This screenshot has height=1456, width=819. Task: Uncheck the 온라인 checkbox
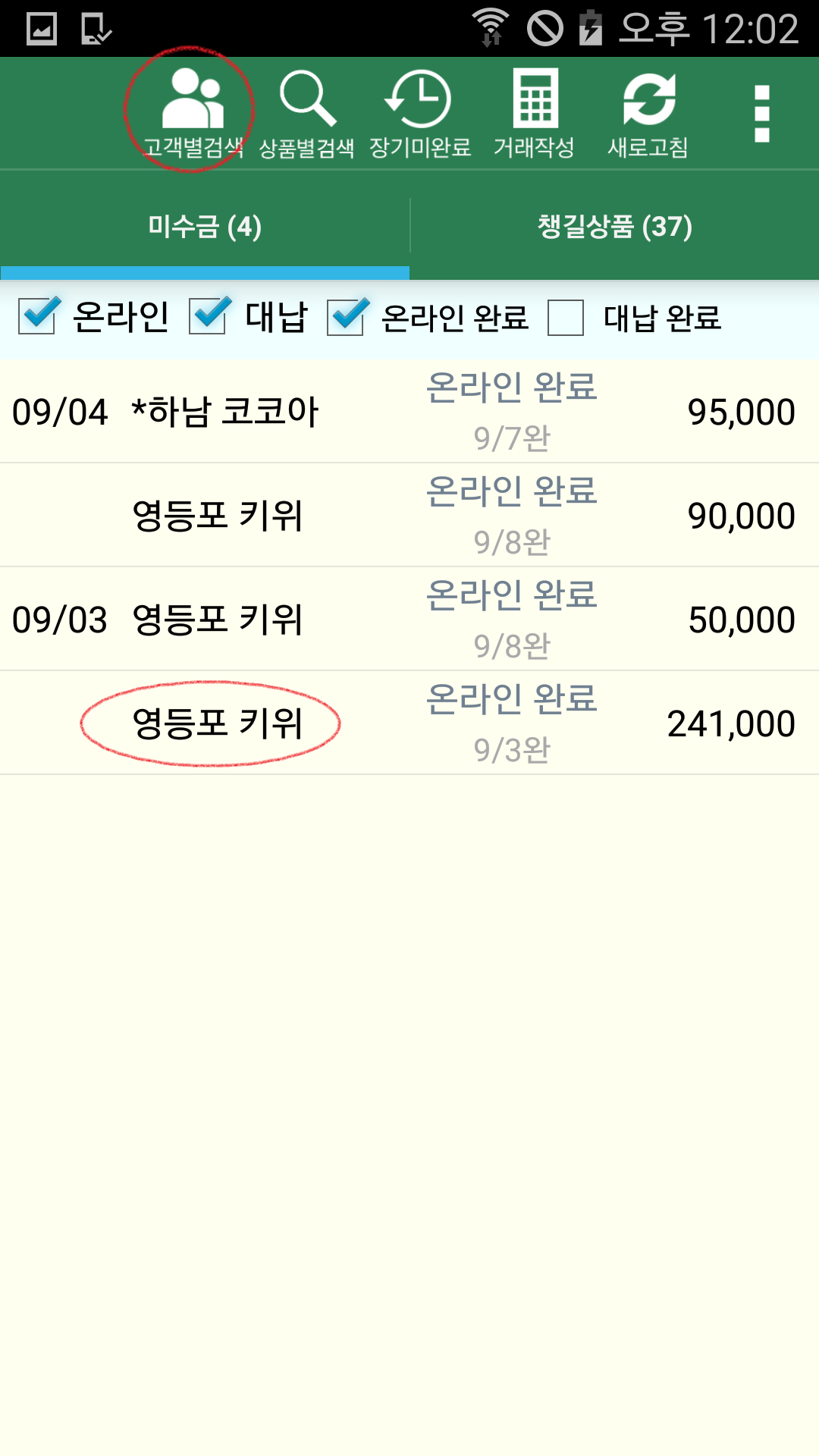[38, 317]
